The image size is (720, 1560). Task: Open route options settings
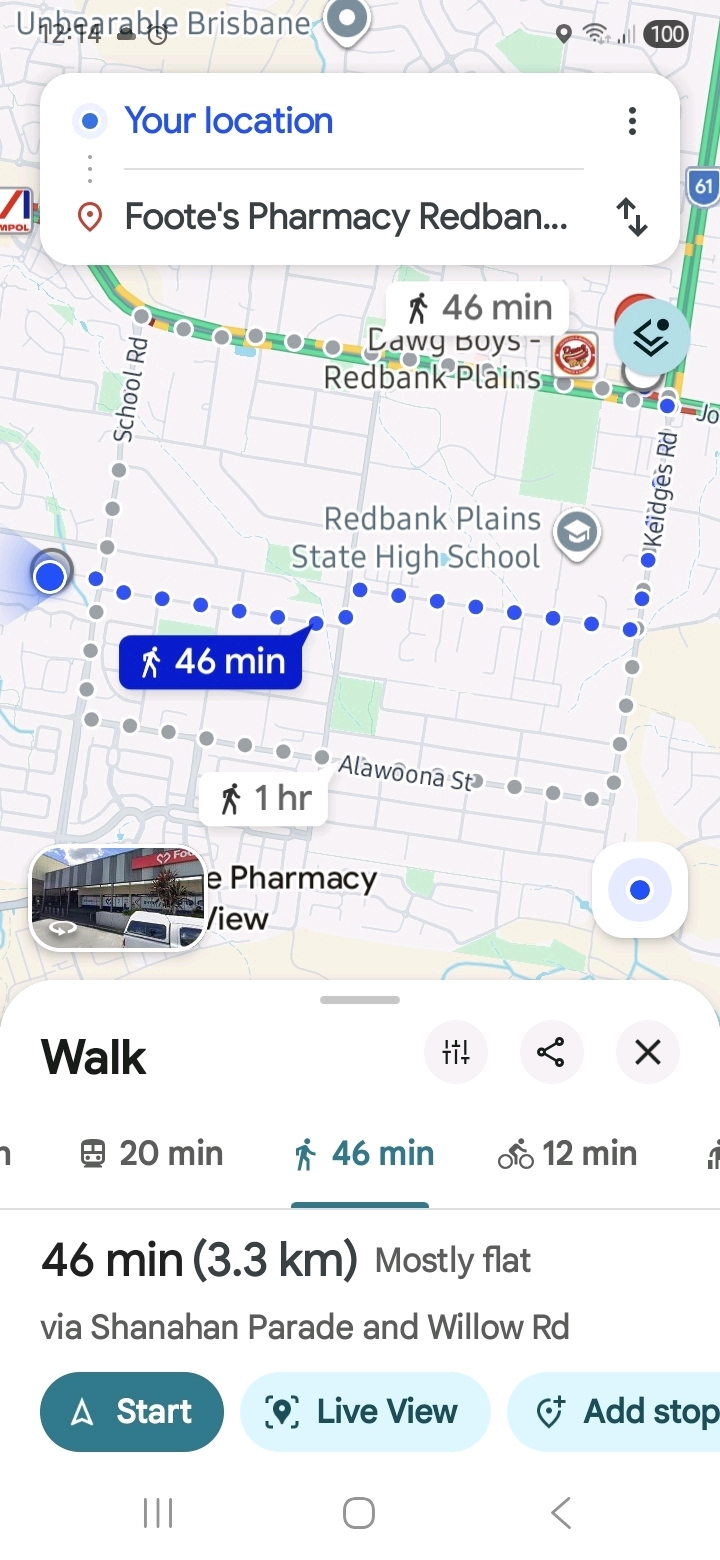[456, 1052]
